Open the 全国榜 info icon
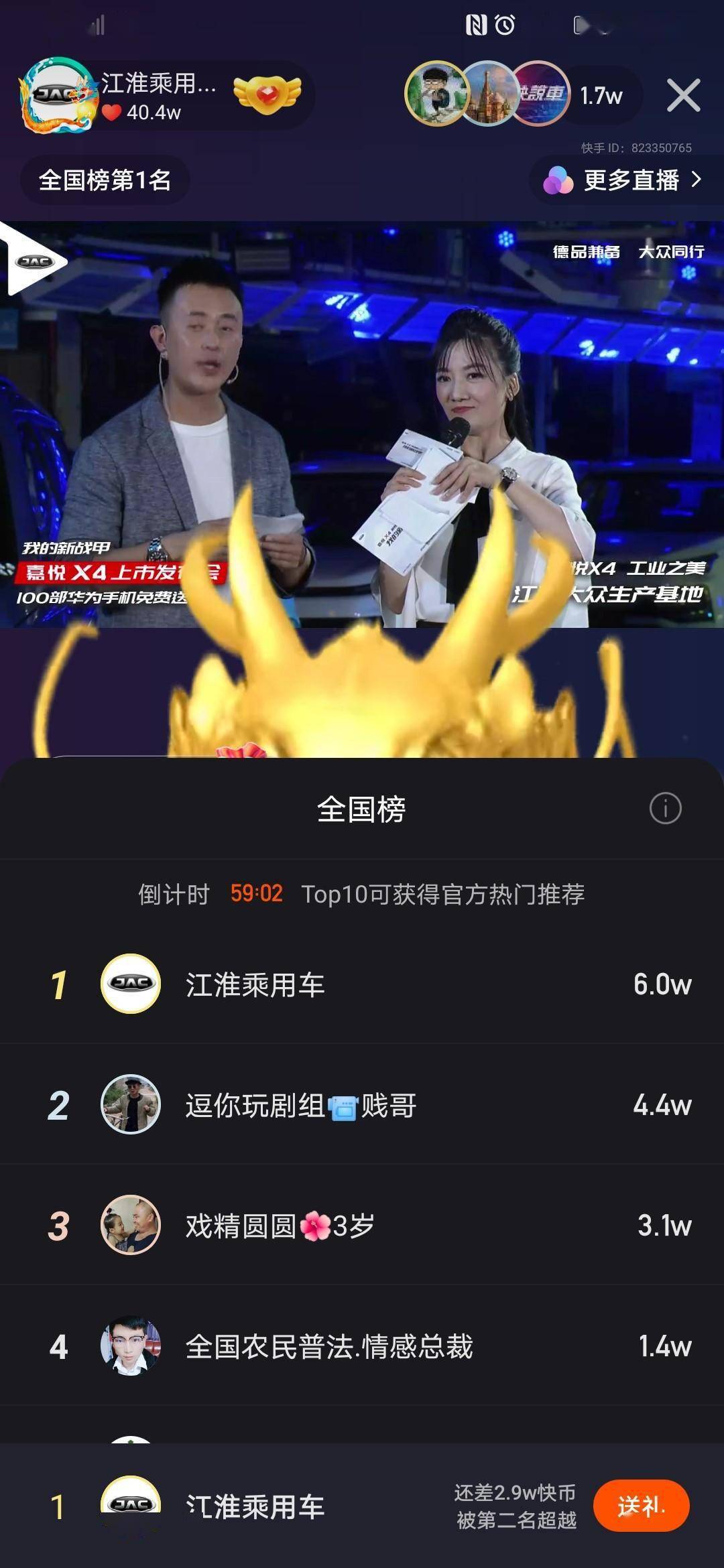This screenshot has height=1568, width=724. pos(665,808)
